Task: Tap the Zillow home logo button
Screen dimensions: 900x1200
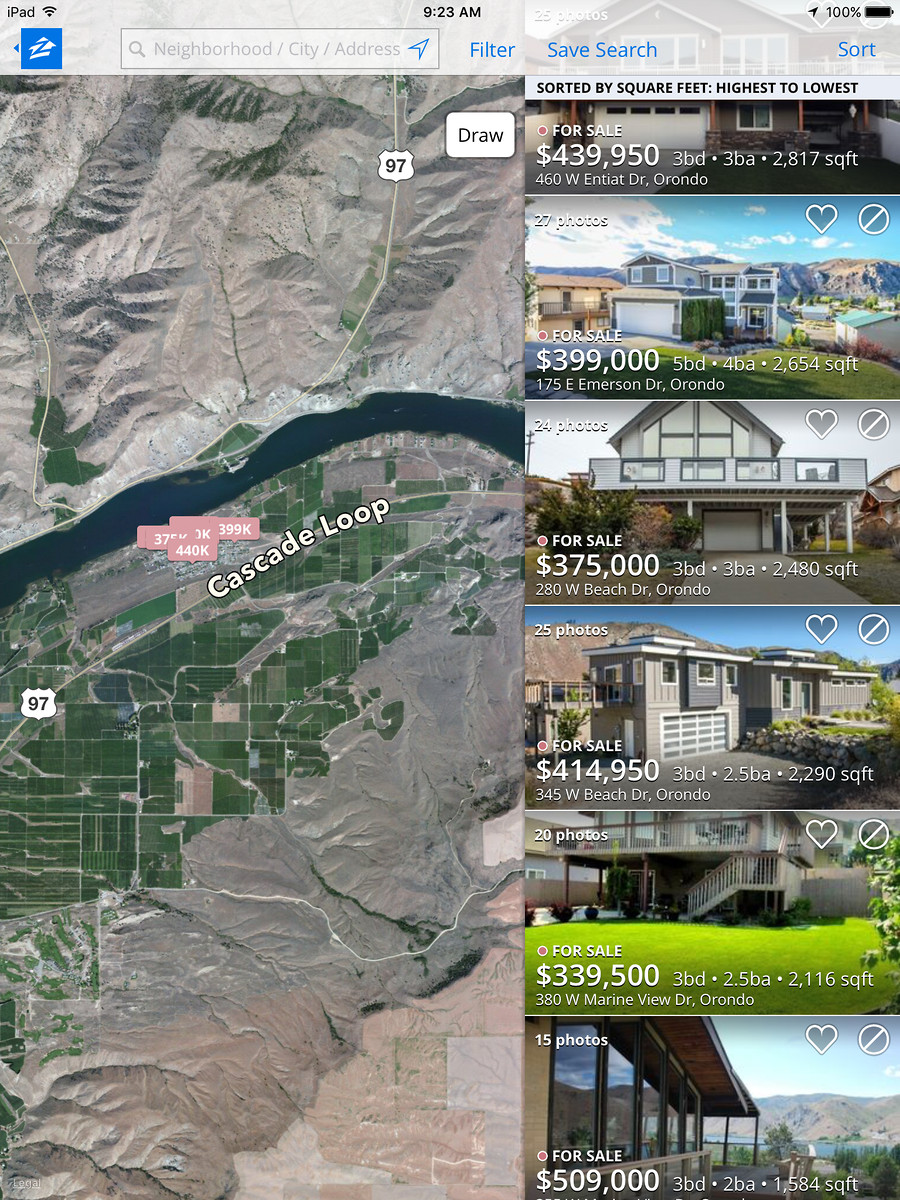Action: pyautogui.click(x=41, y=48)
